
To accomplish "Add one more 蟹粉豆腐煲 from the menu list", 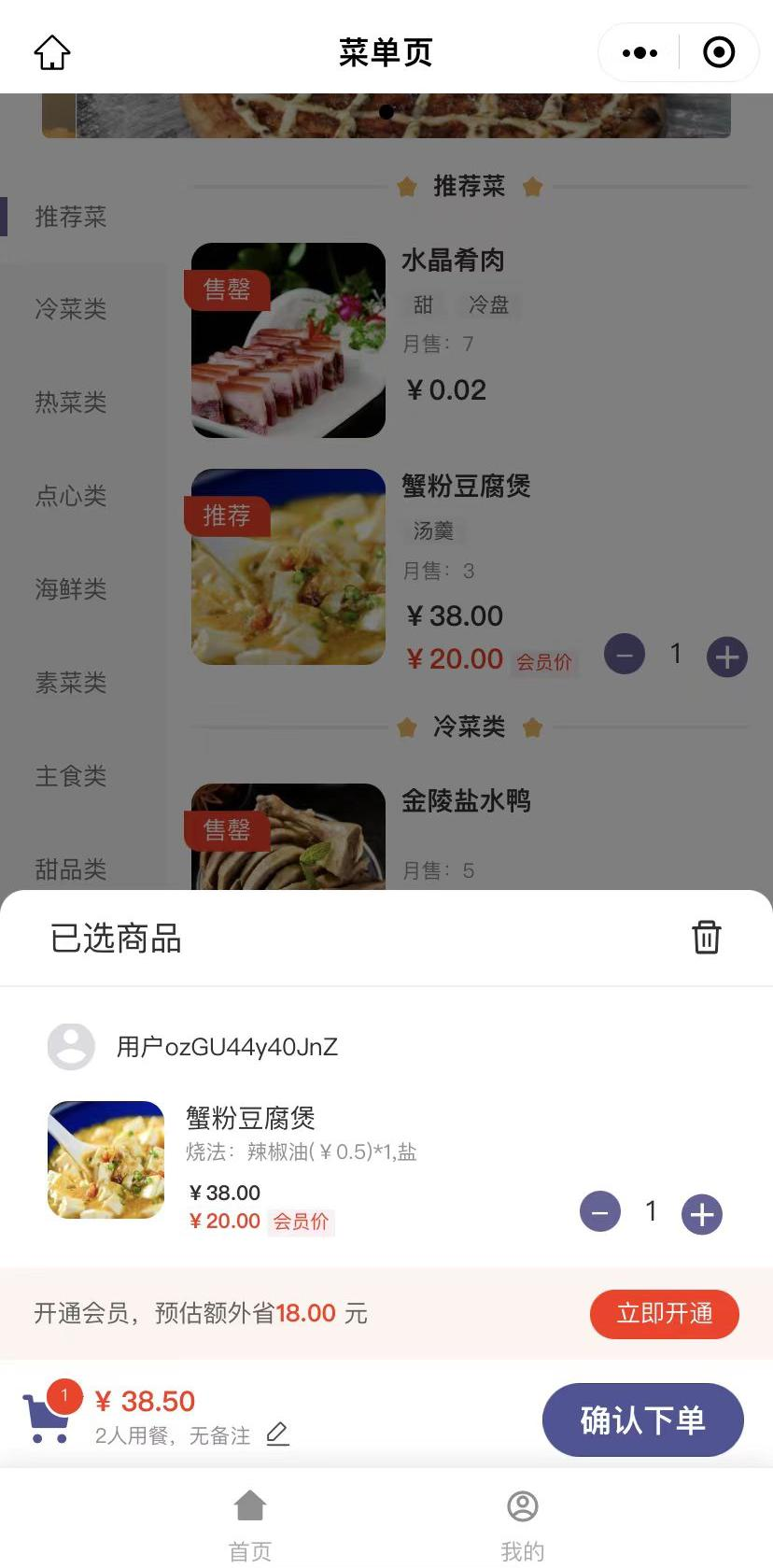I will tap(726, 657).
